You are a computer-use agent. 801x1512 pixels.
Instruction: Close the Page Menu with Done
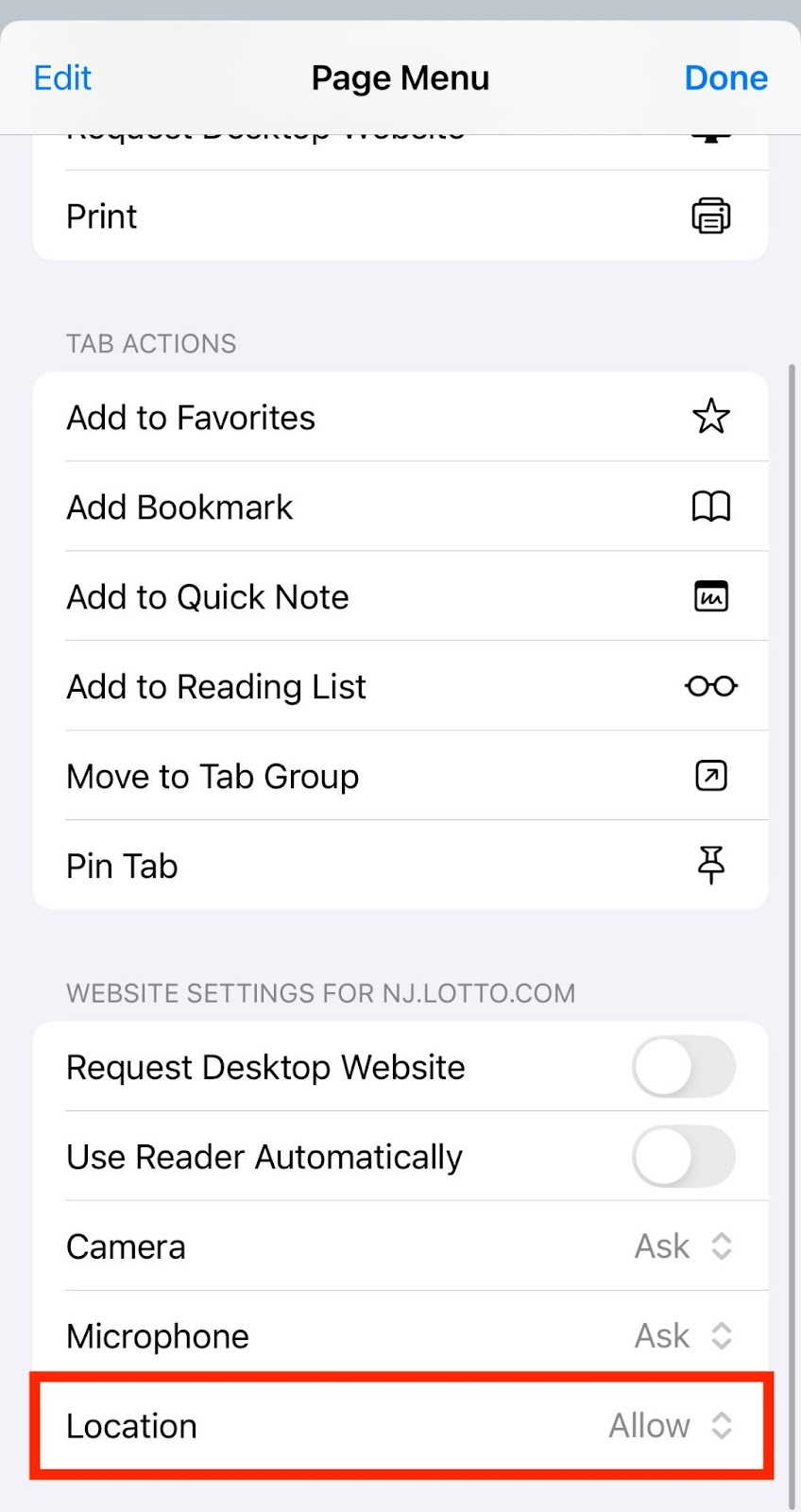pos(725,77)
